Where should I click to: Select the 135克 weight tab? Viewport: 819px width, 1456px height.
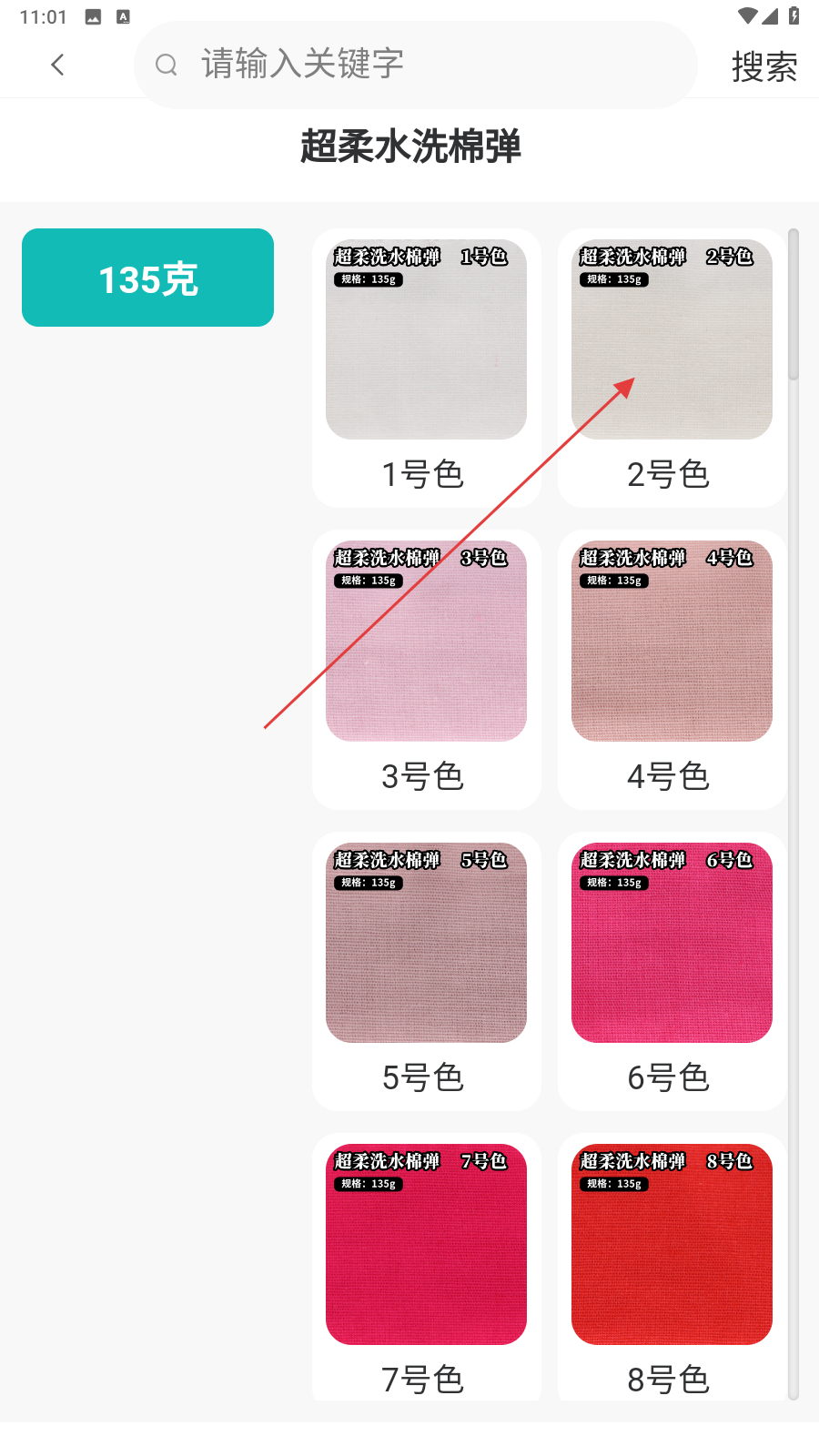tap(147, 278)
